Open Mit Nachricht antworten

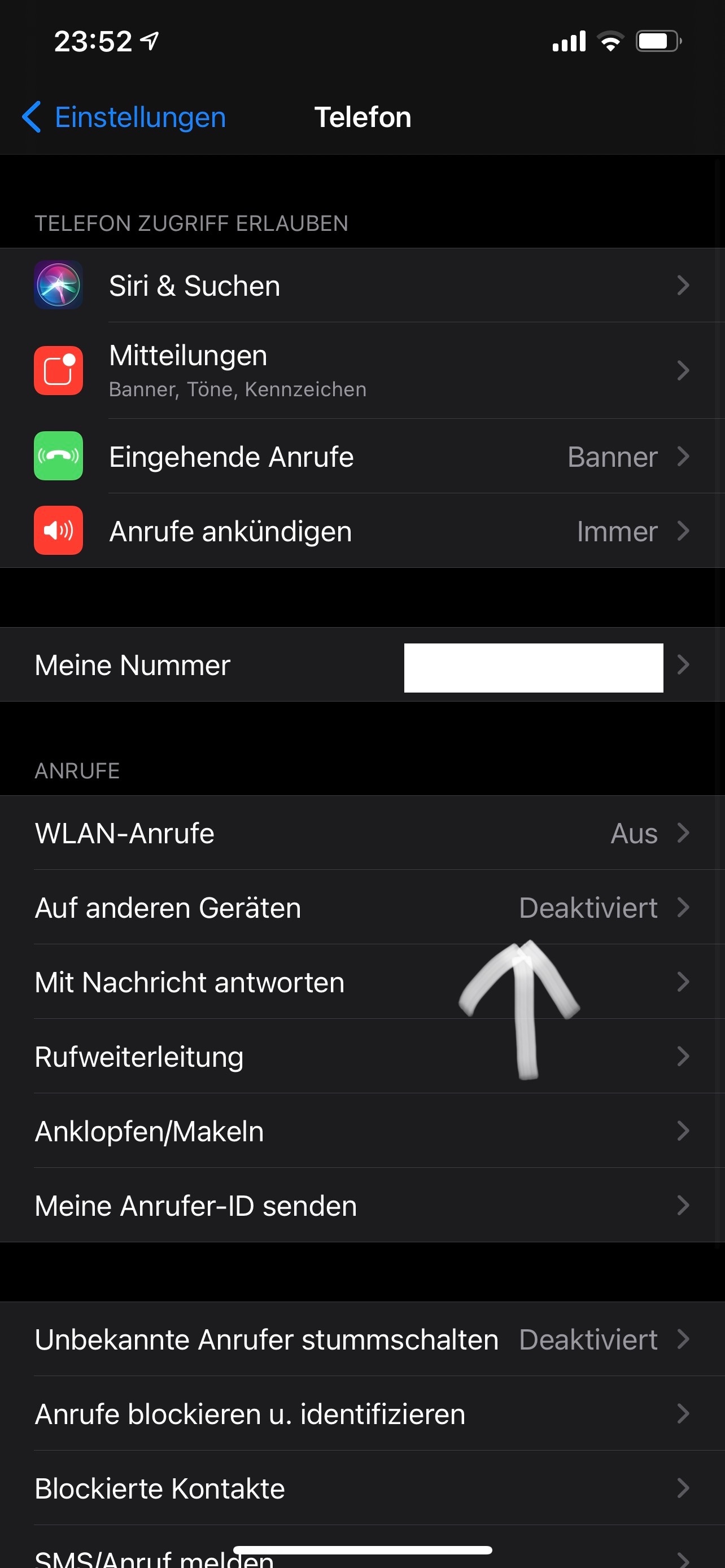point(362,982)
